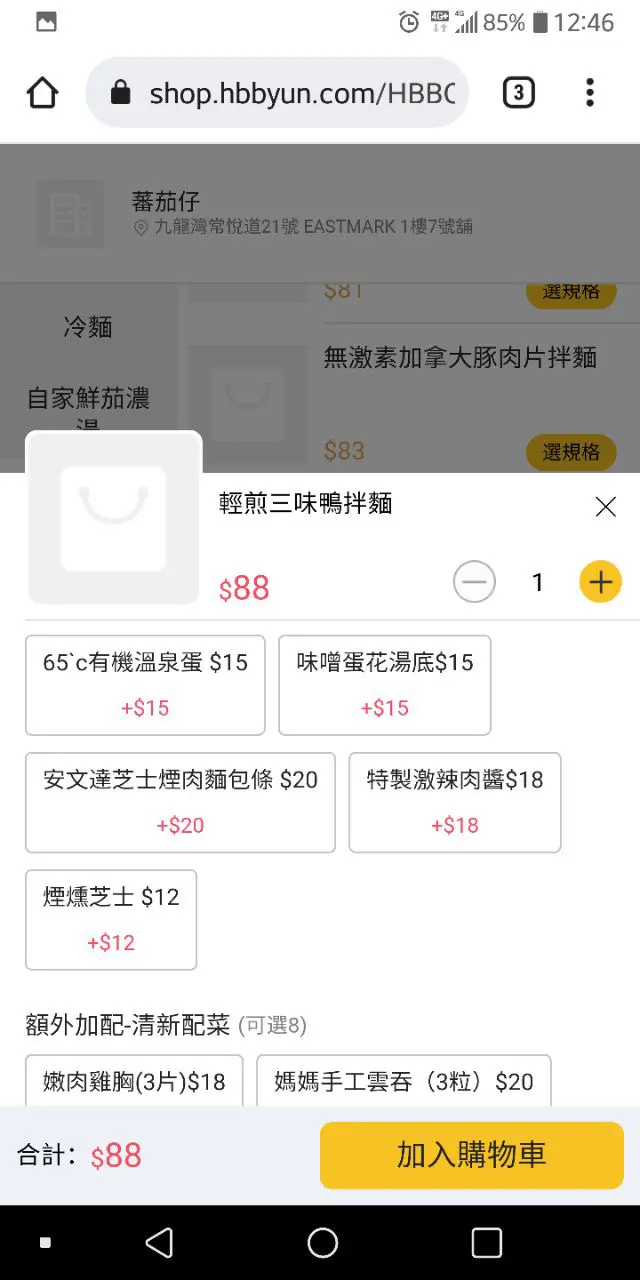The height and width of the screenshot is (1280, 640).
Task: Choose 安文達芝士煙肉麵包條 $20 option
Action: 180,802
